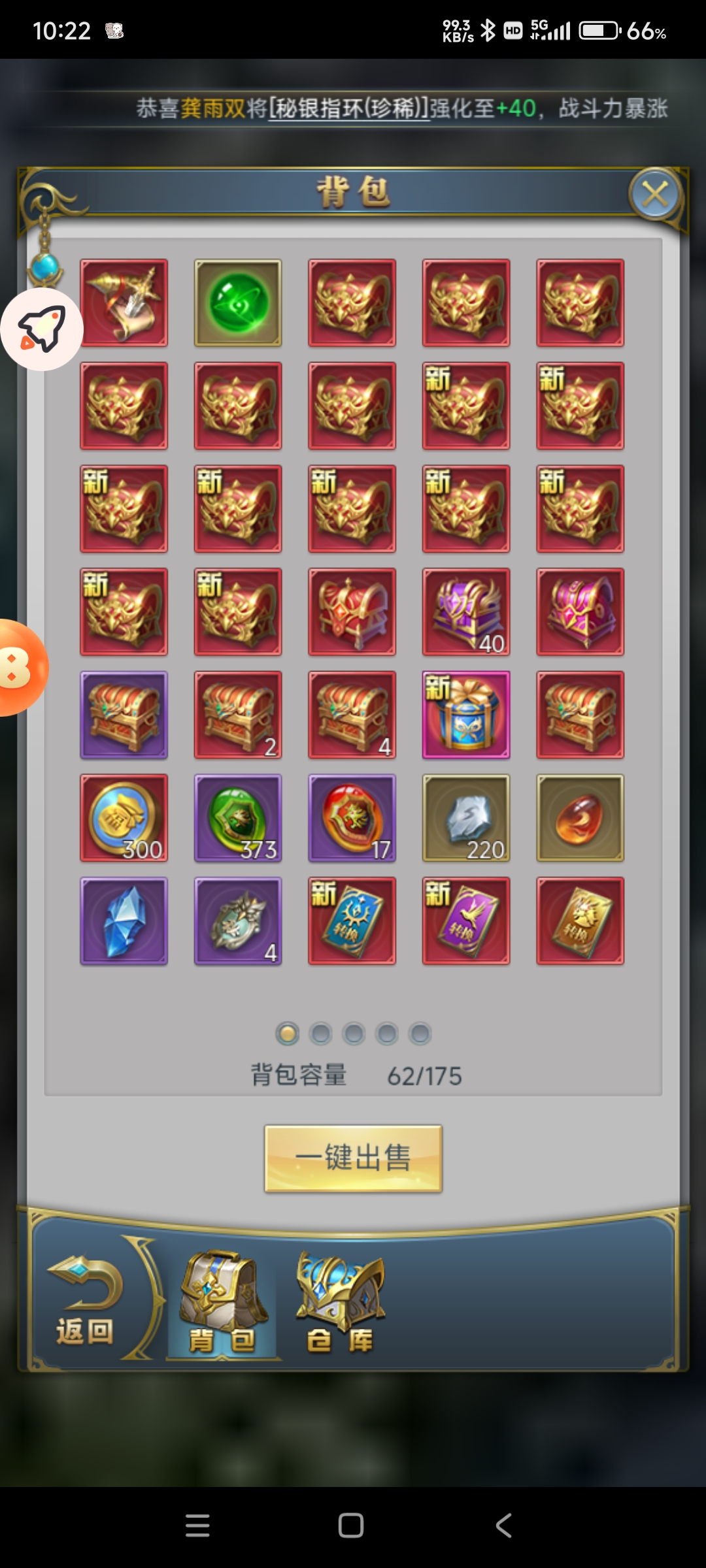The image size is (706, 1568).
Task: Select the 背包 tab
Action: (223, 1302)
